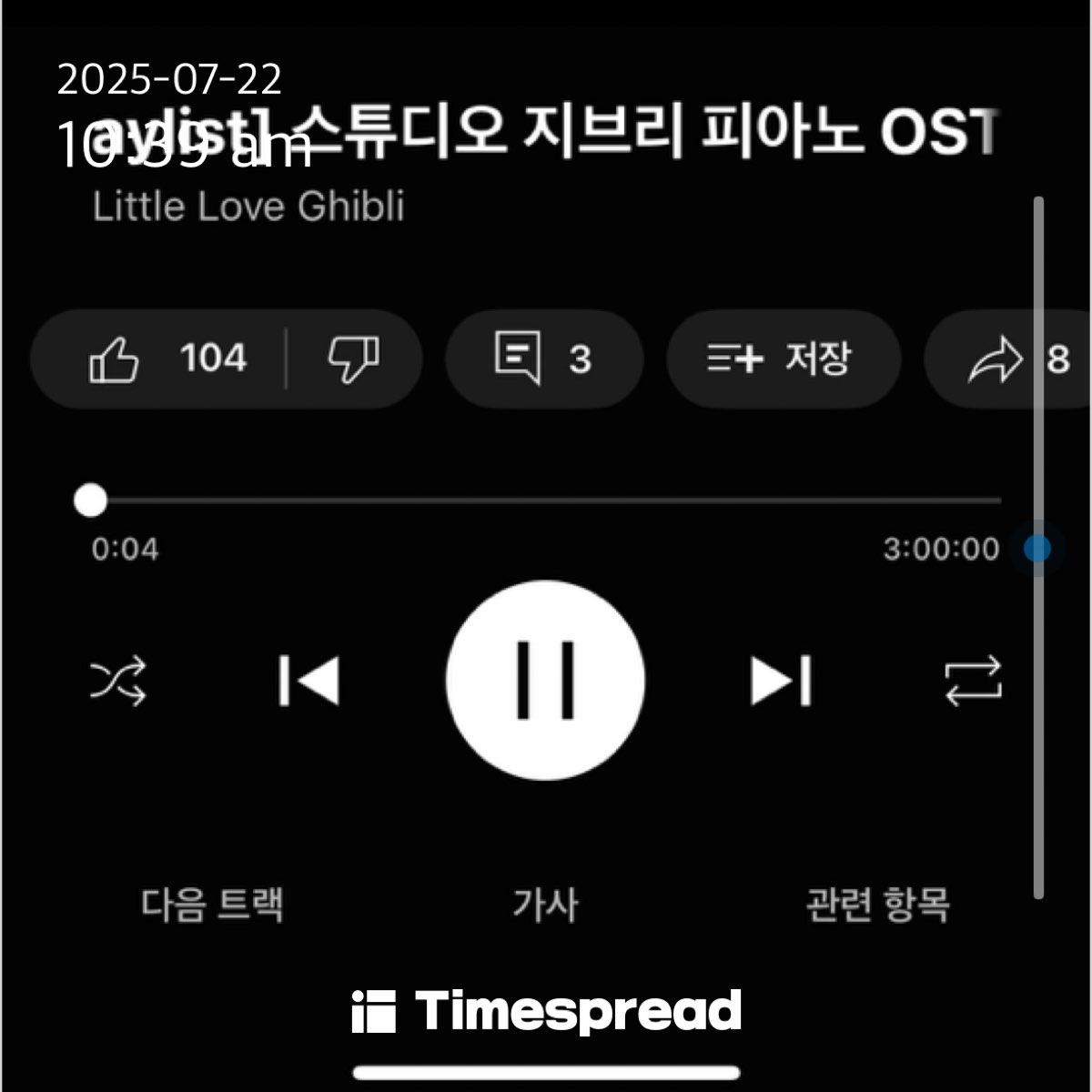Skip to the next track

click(x=781, y=682)
